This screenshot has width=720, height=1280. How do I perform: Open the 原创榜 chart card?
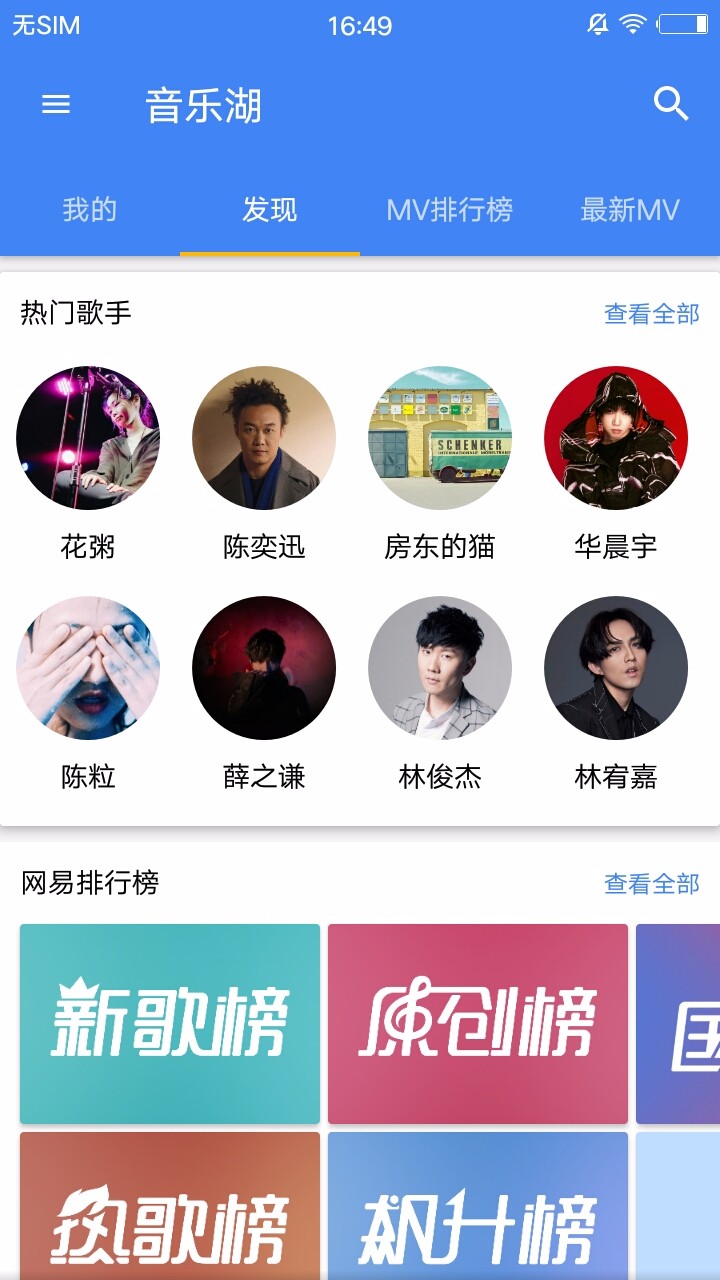point(478,1024)
